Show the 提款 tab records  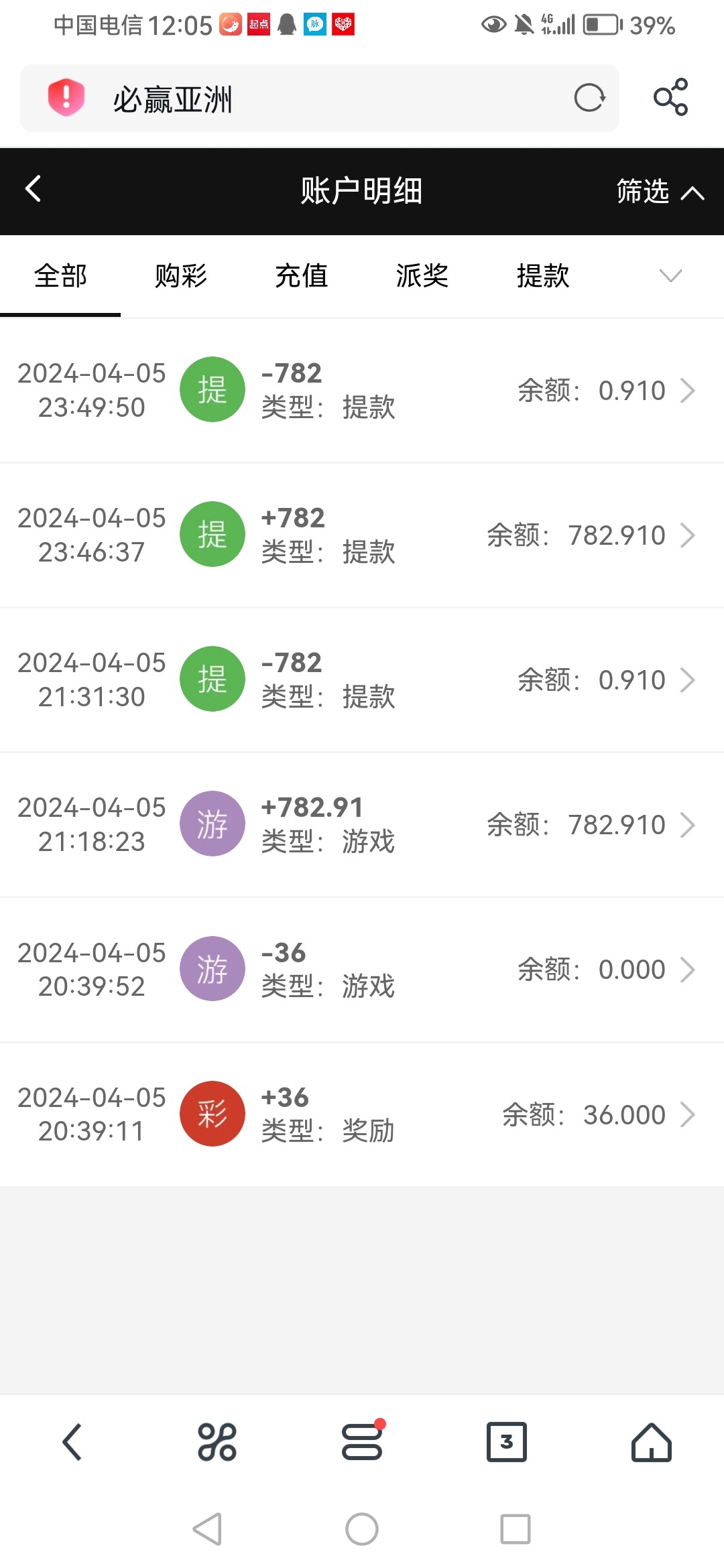543,276
